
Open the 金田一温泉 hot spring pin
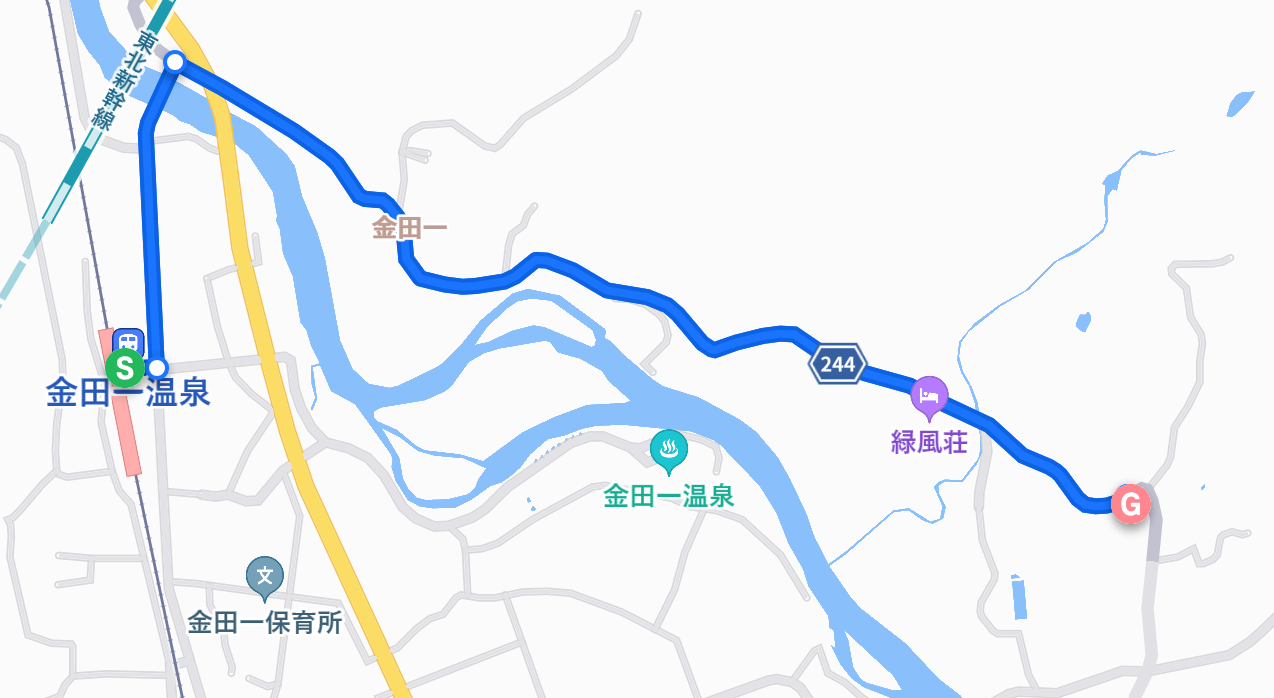pos(668,449)
